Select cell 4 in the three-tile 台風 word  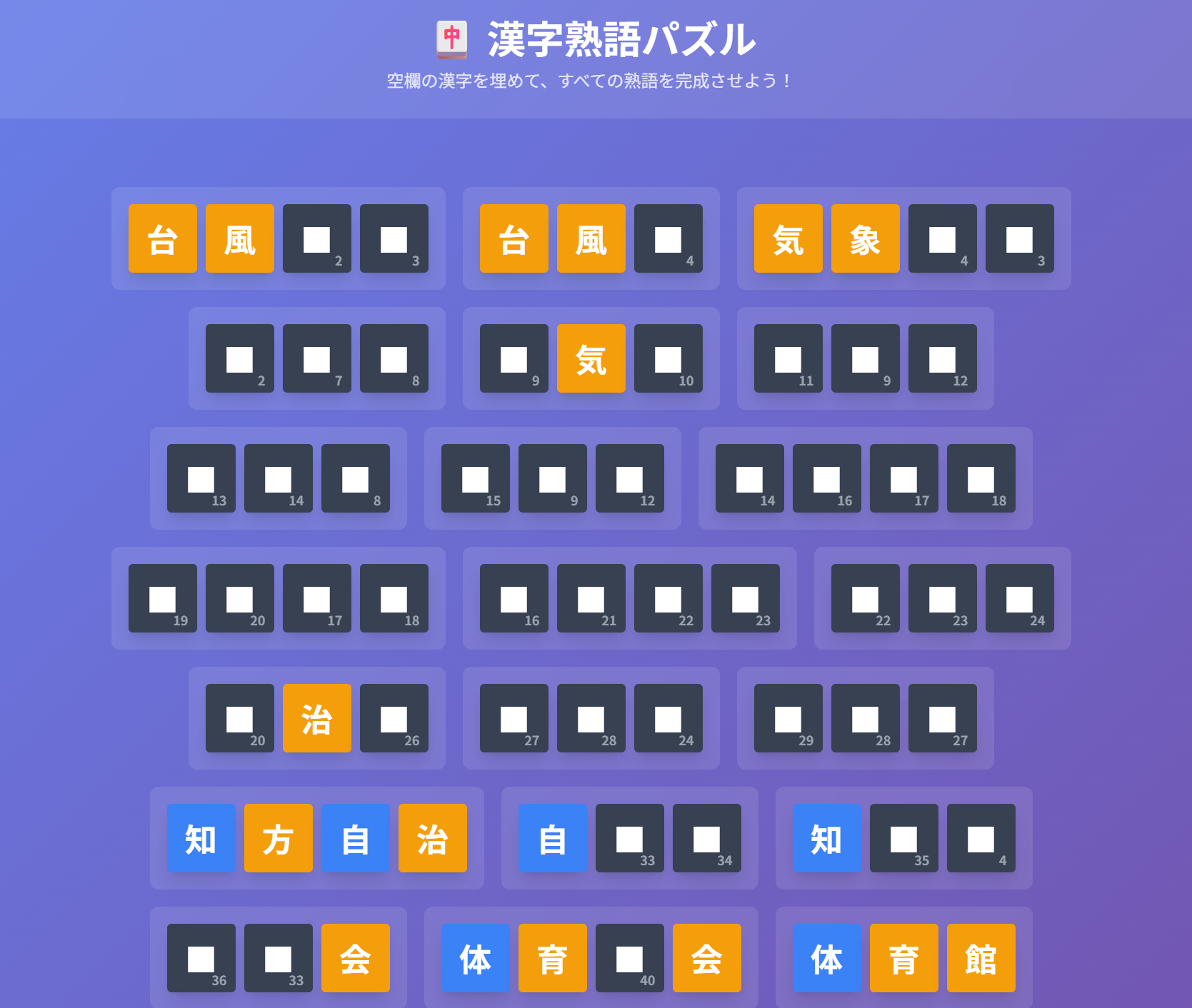click(668, 238)
